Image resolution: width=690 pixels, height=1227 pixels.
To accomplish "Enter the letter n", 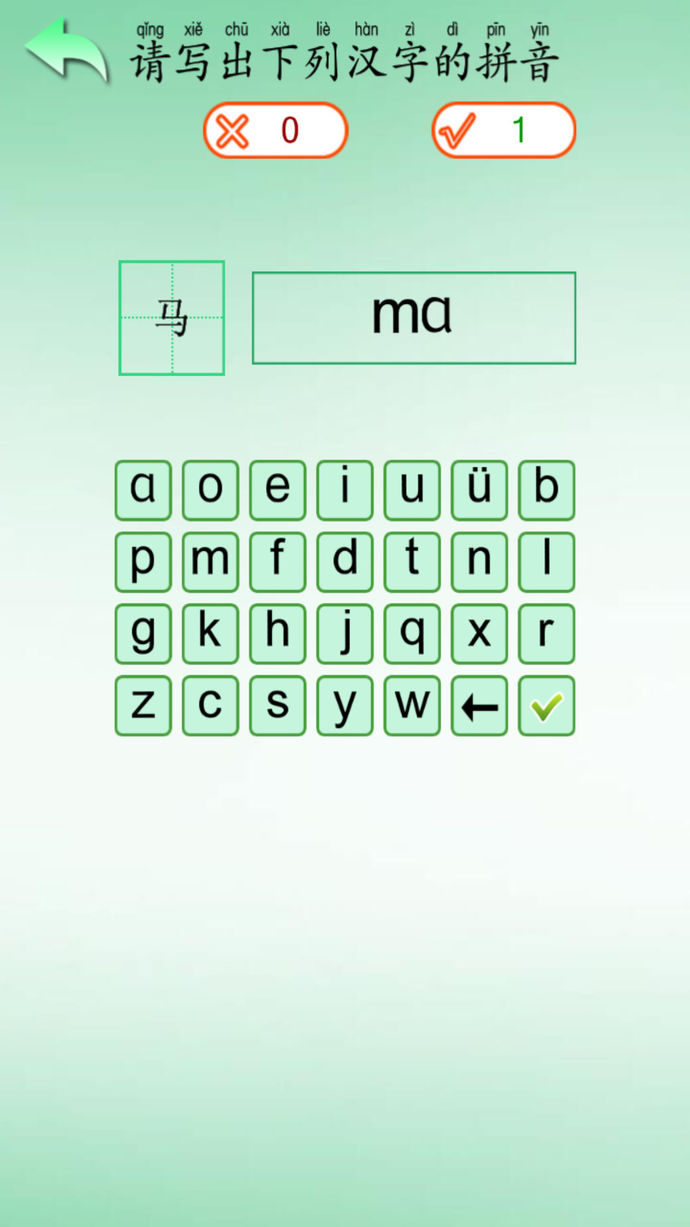I will pos(479,562).
